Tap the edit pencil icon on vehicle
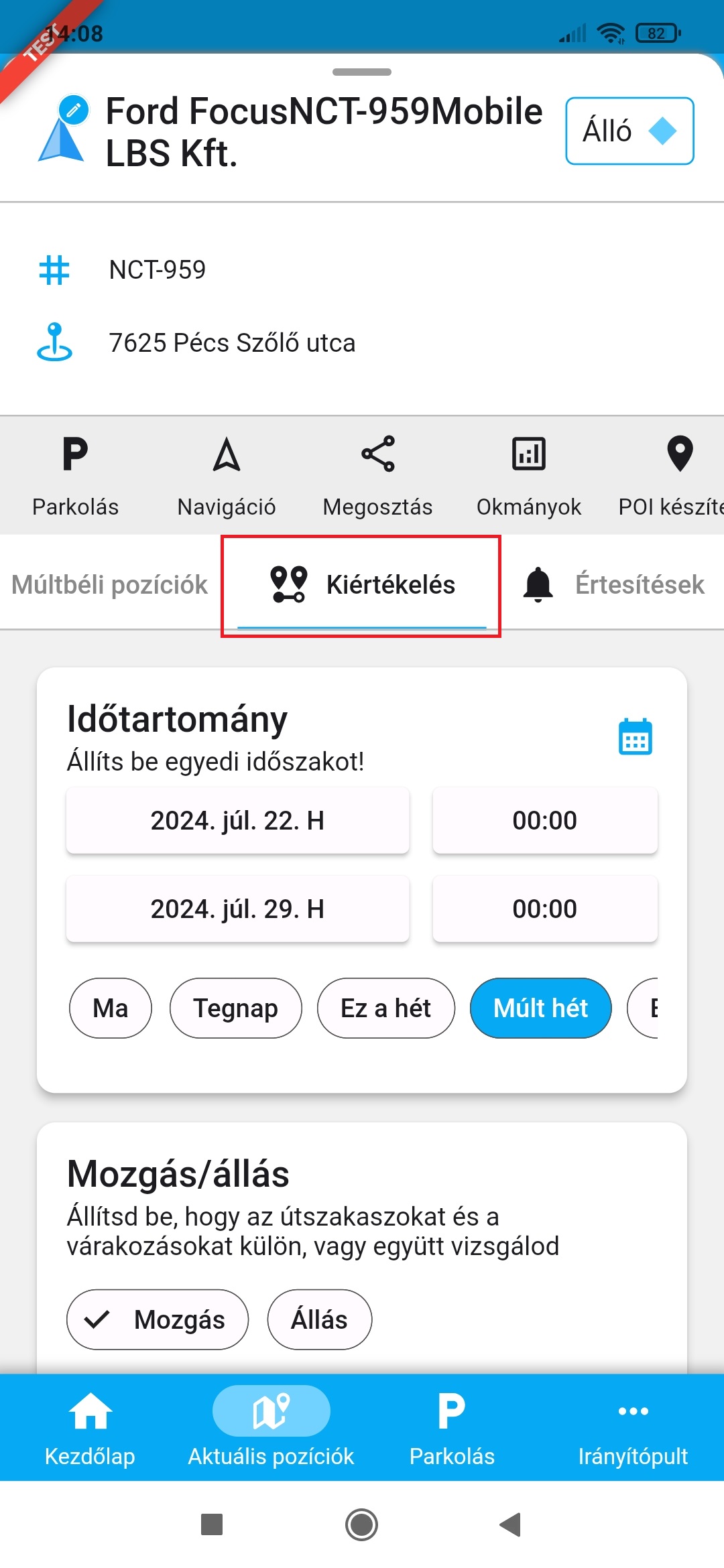 (74, 109)
